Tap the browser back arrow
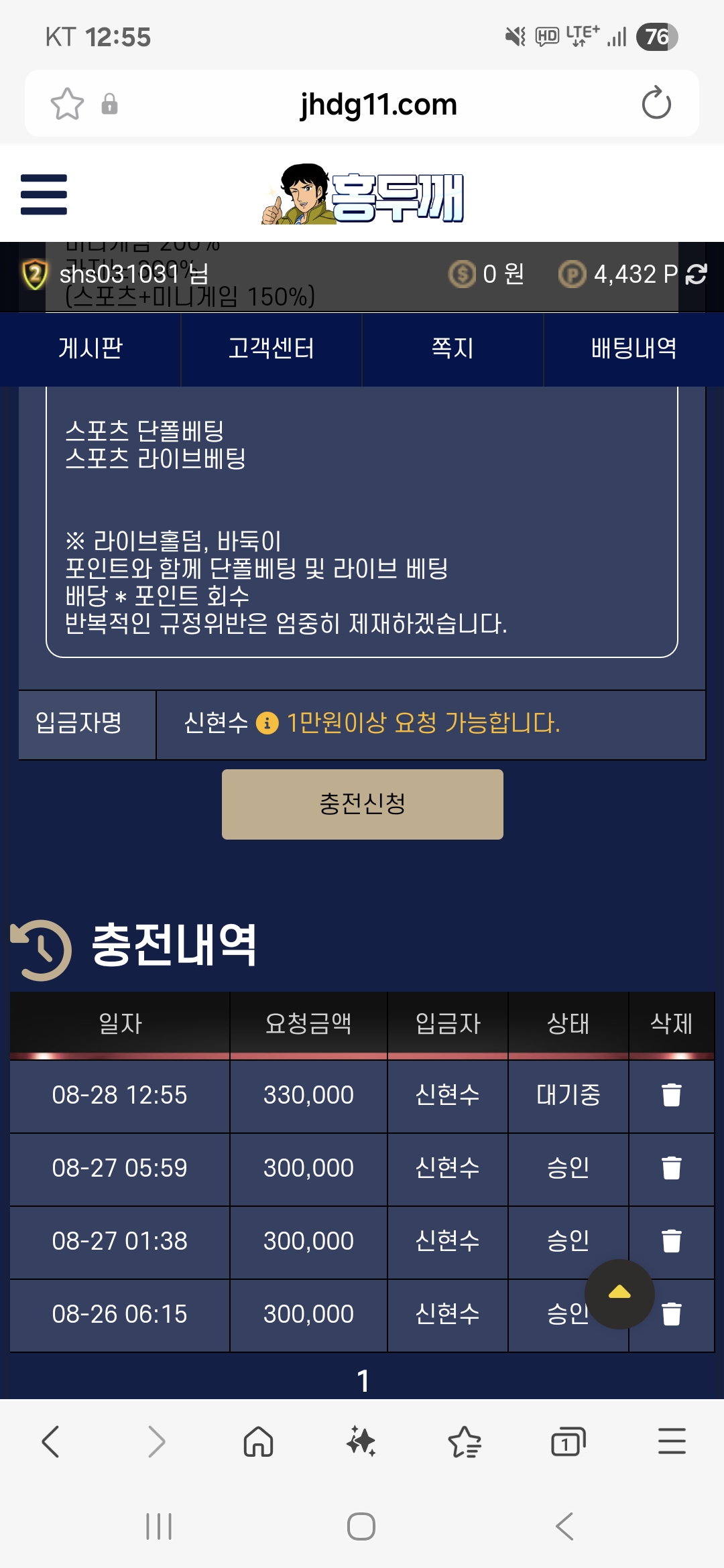The width and height of the screenshot is (724, 1568). tap(51, 1441)
